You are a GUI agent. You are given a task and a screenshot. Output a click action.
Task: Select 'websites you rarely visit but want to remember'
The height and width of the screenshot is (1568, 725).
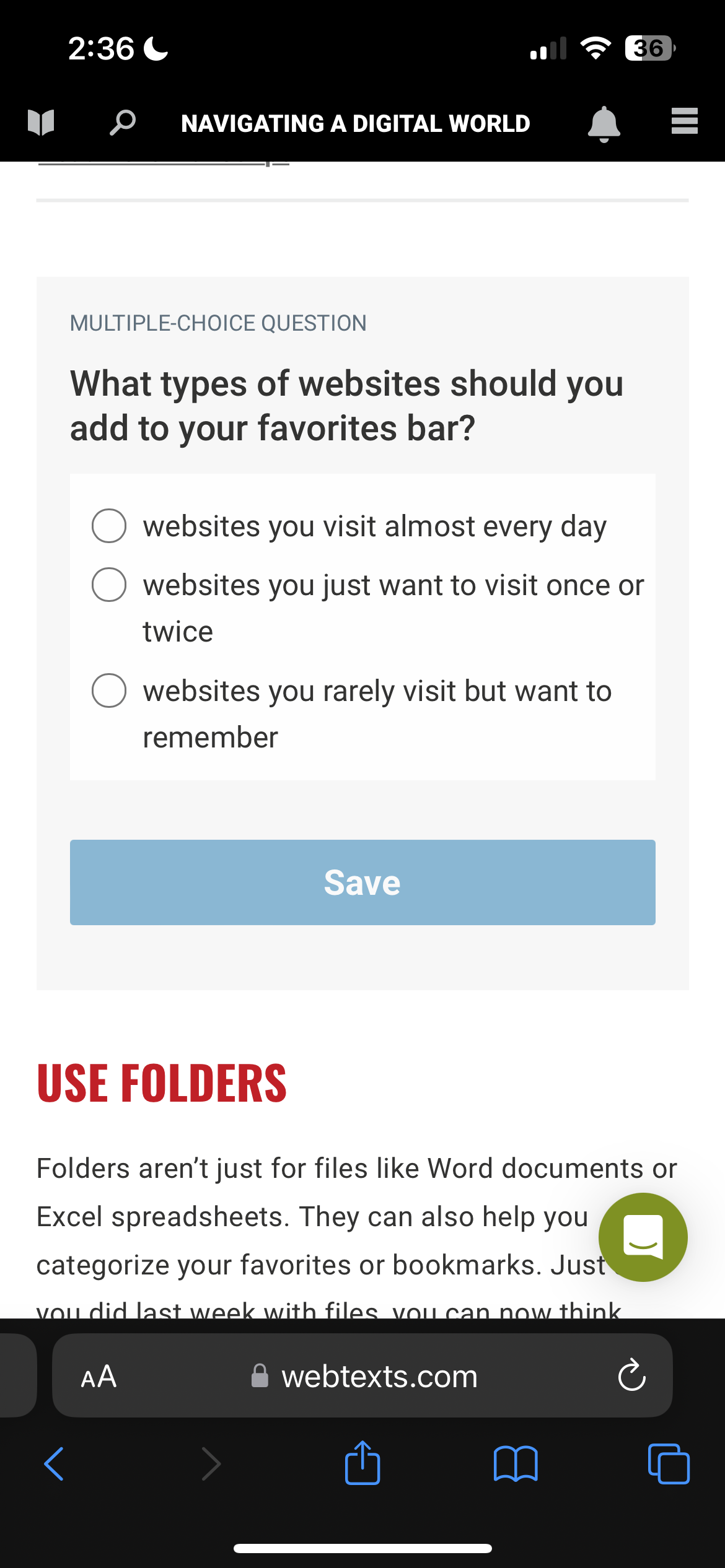[x=109, y=690]
